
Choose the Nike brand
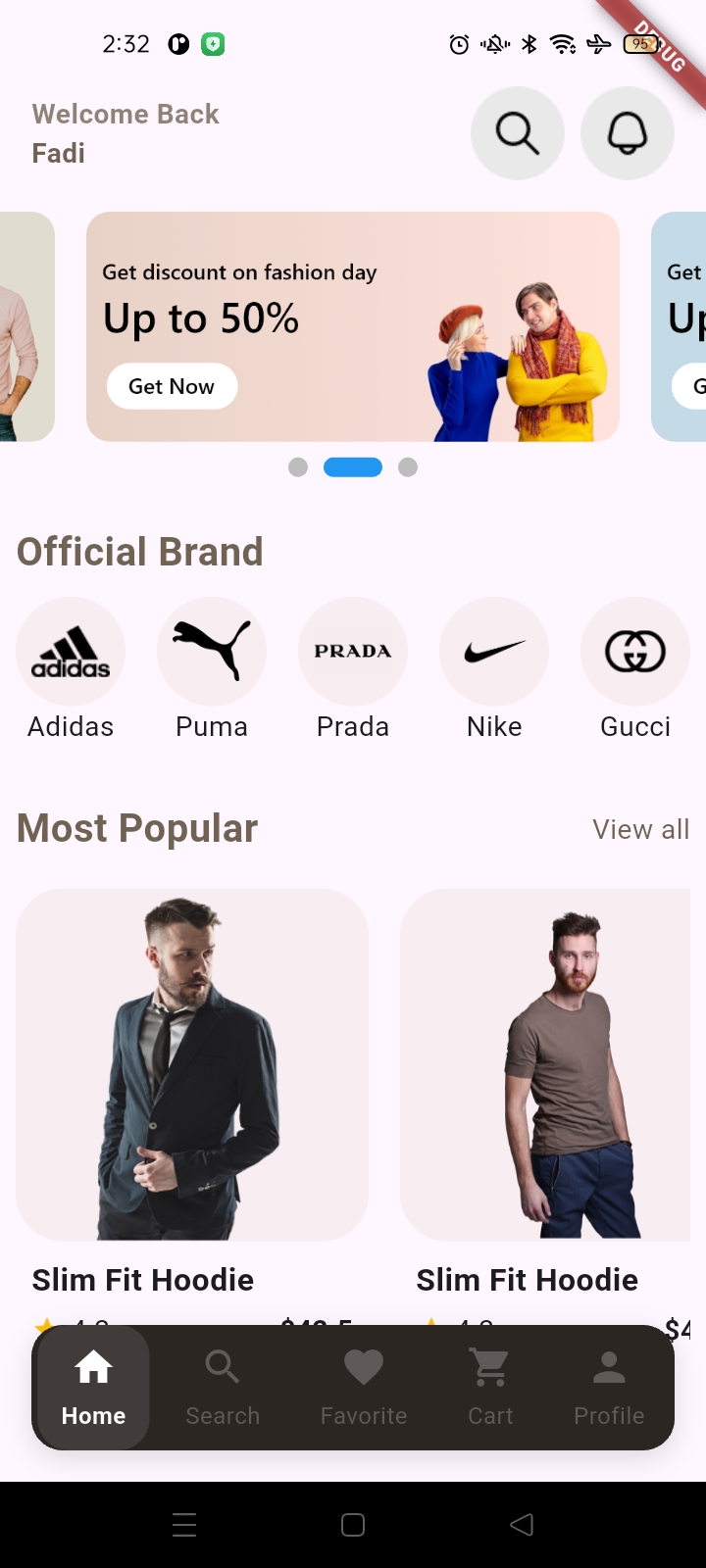[494, 652]
